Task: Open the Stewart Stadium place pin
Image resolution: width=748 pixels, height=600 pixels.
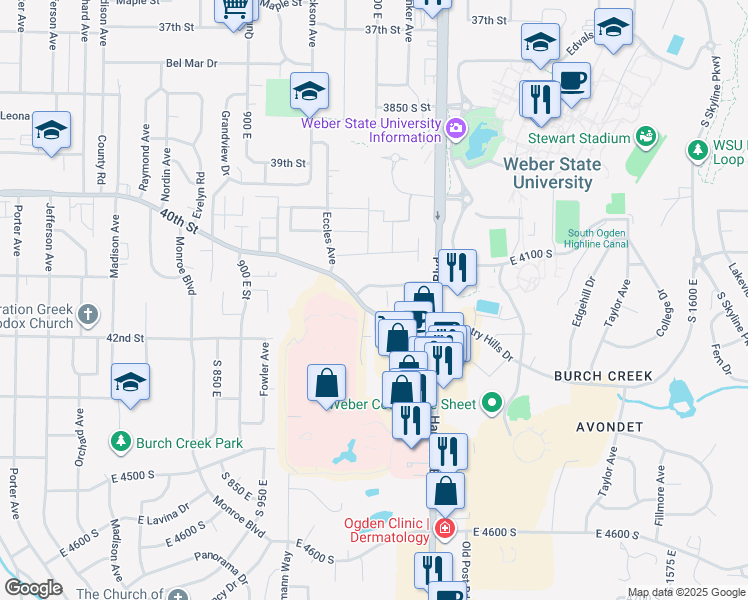Action: [x=646, y=137]
